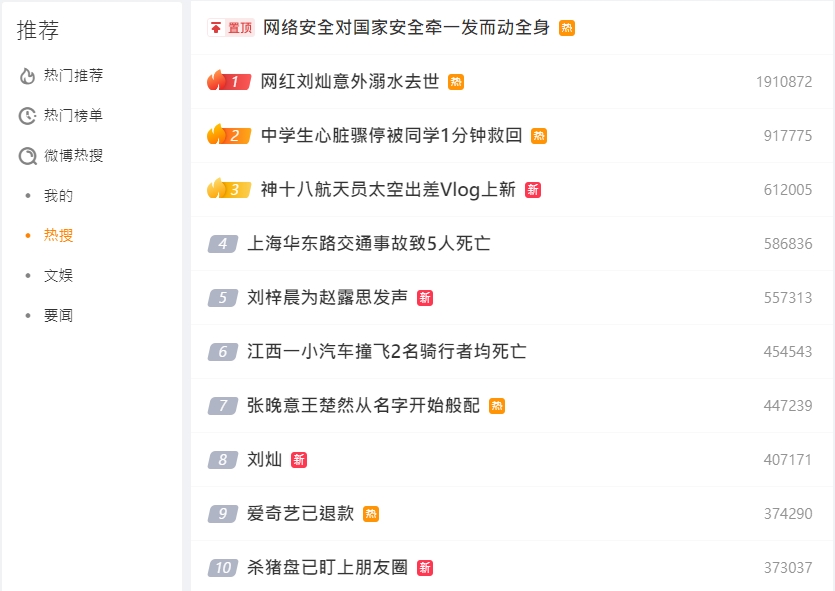Open top trend 网红刘灿意外溺水去世

[349, 81]
